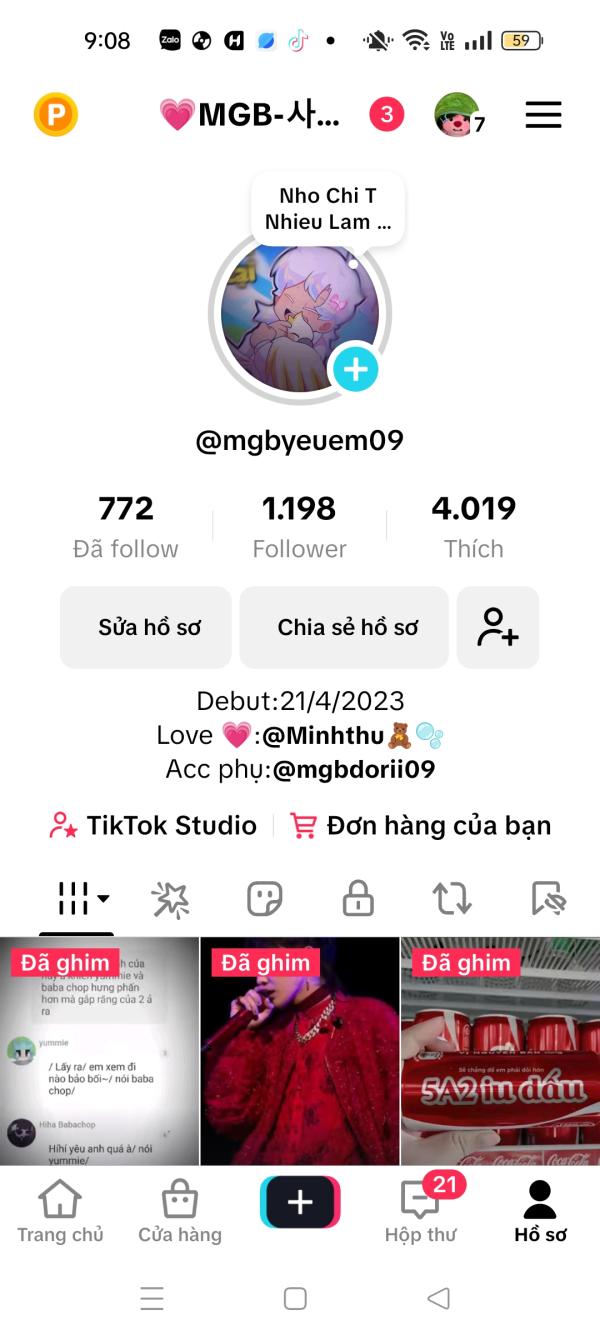Open the hamburger menu
Viewport: 600px width, 1340px height.
[543, 116]
